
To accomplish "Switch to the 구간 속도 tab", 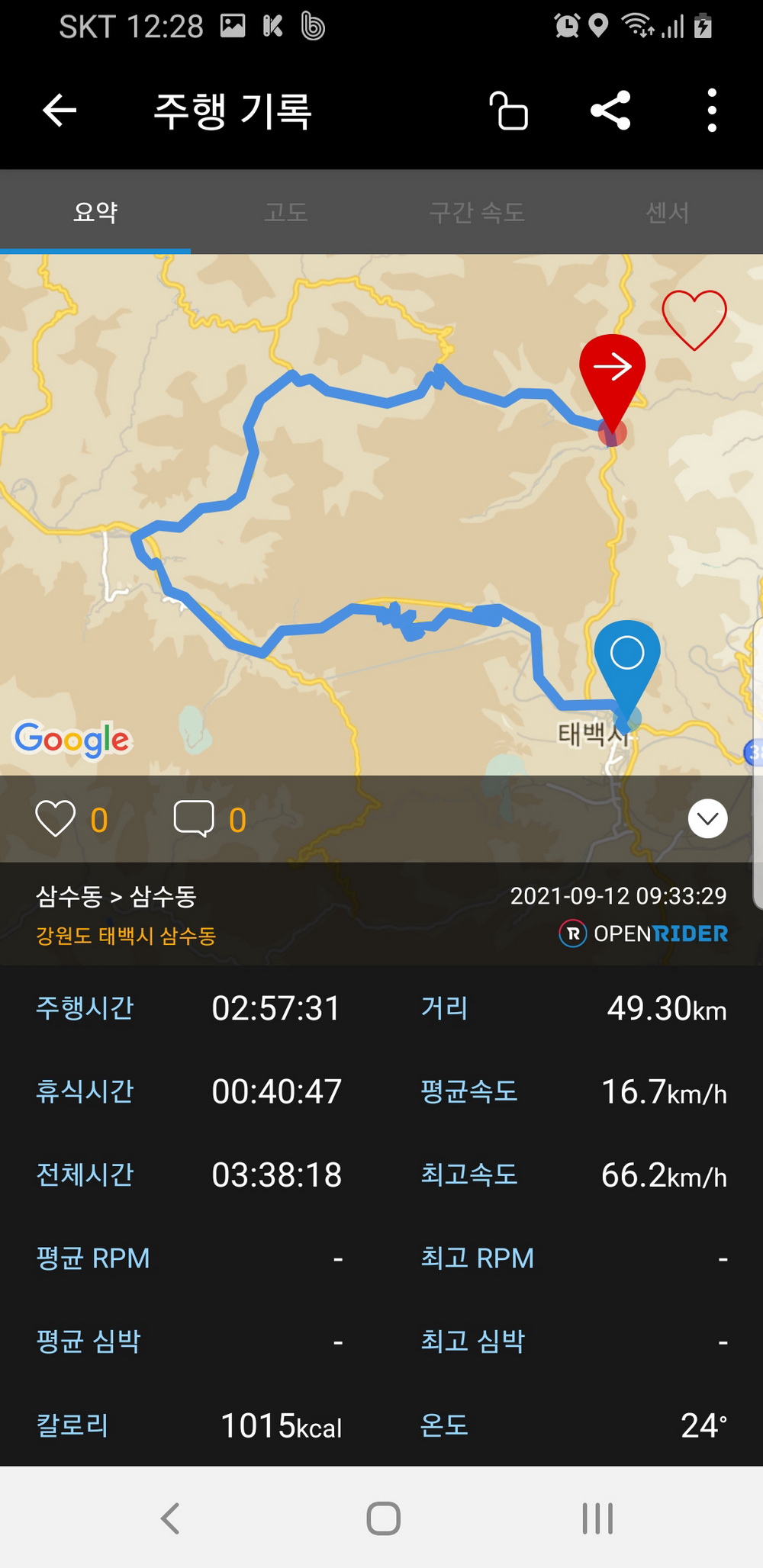I will click(477, 212).
